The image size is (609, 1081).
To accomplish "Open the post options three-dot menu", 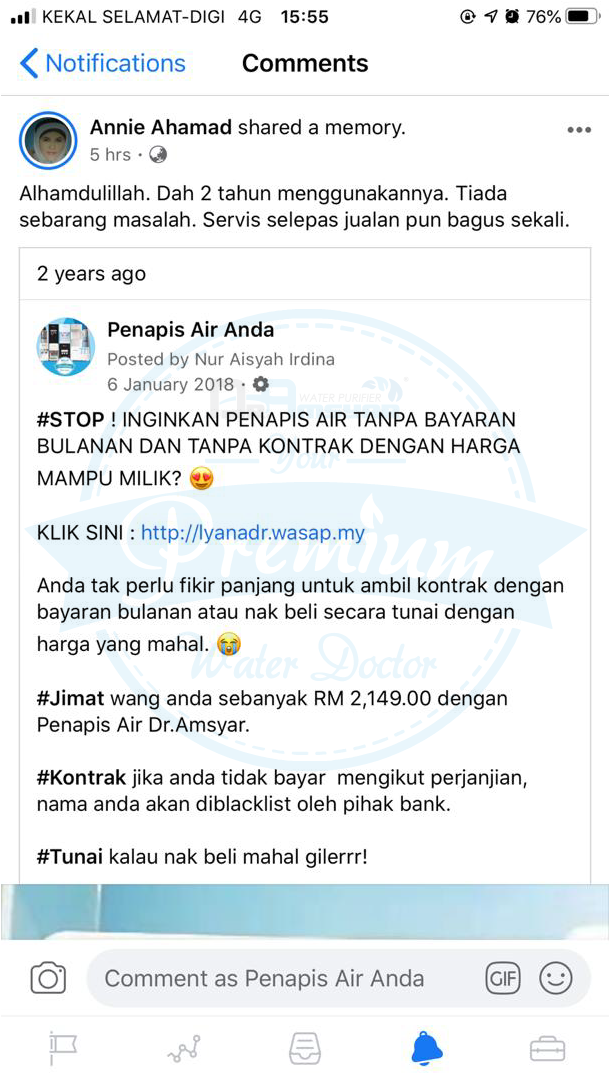I will click(x=579, y=130).
